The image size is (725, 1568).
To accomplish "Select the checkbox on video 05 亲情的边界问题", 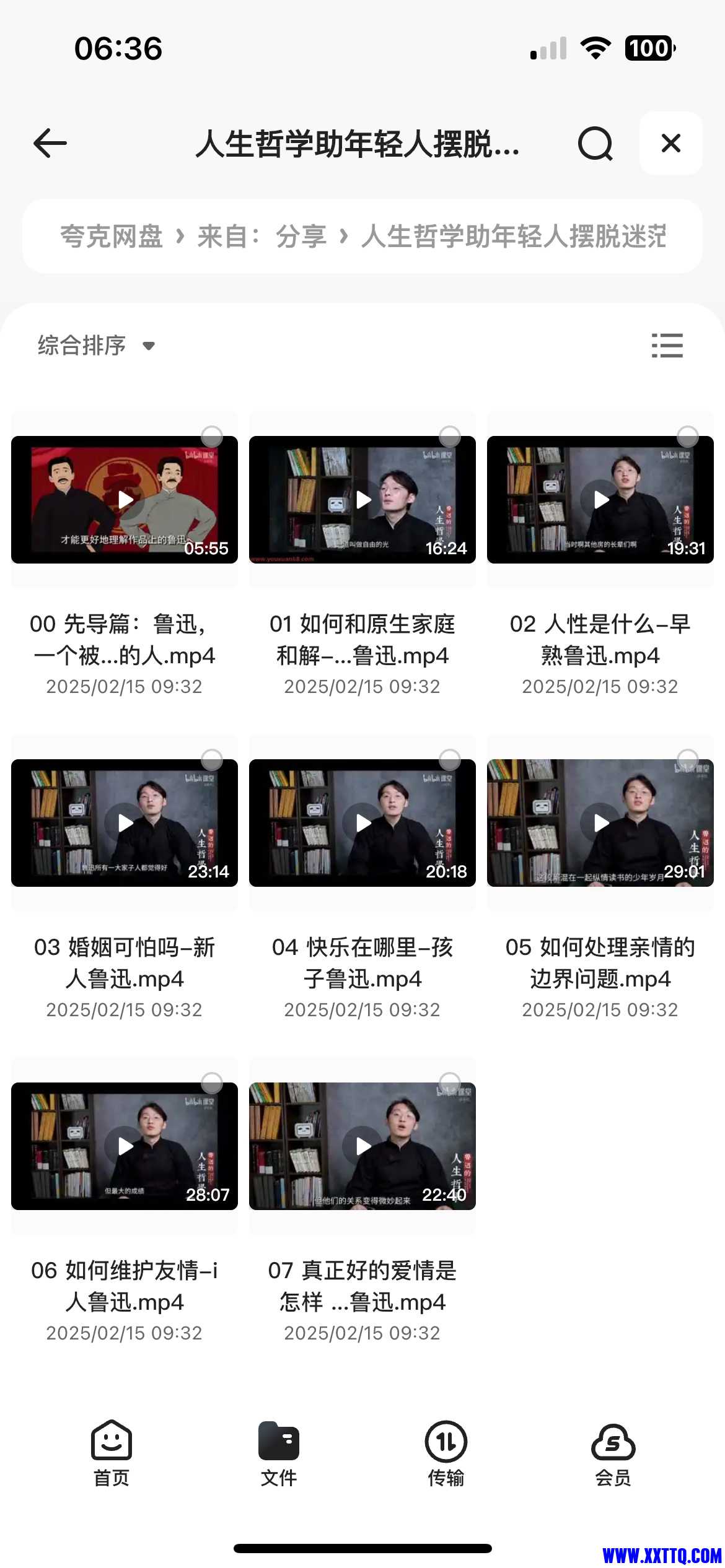I will click(x=688, y=760).
